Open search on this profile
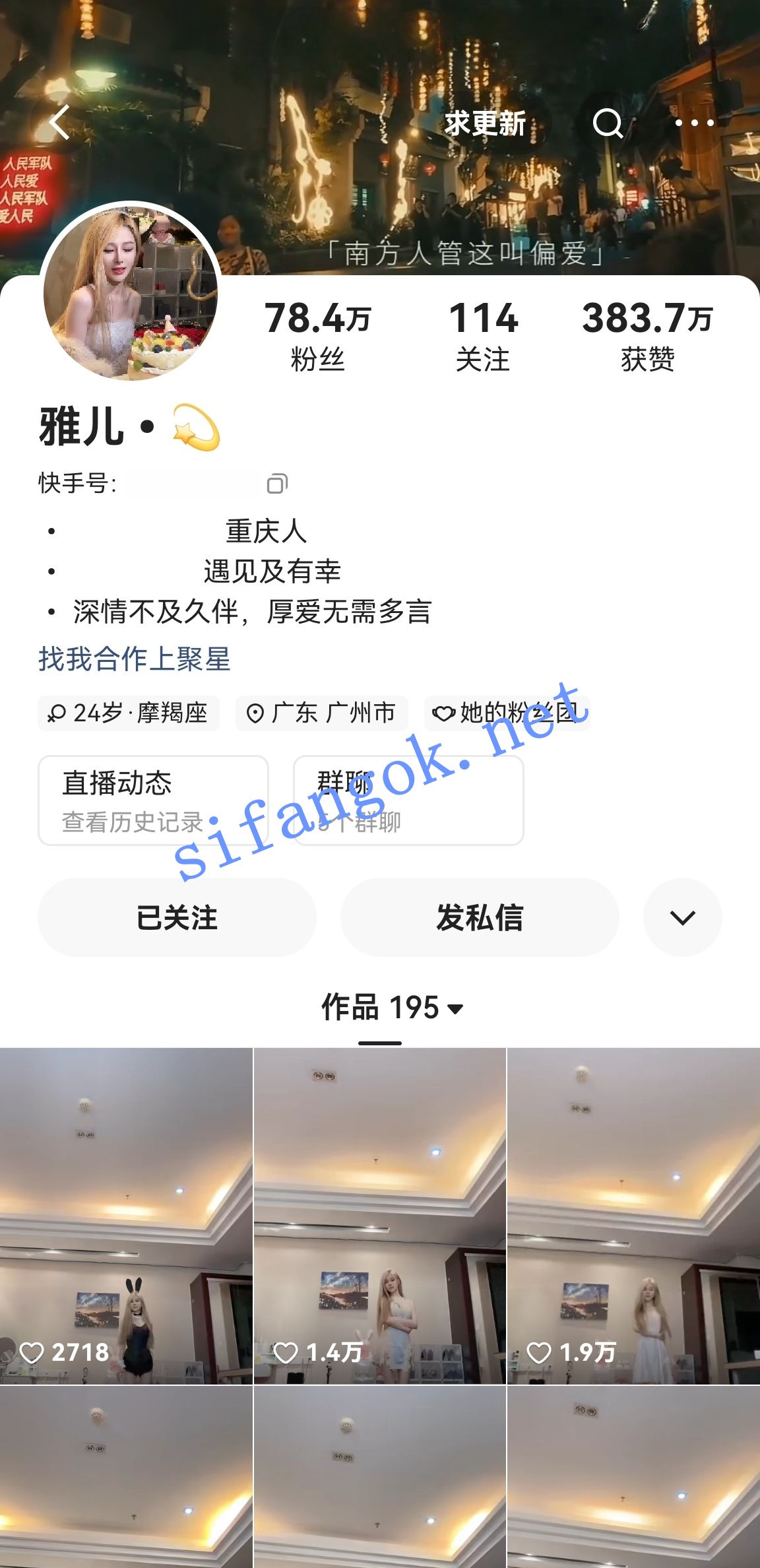Viewport: 760px width, 1568px height. click(x=607, y=123)
